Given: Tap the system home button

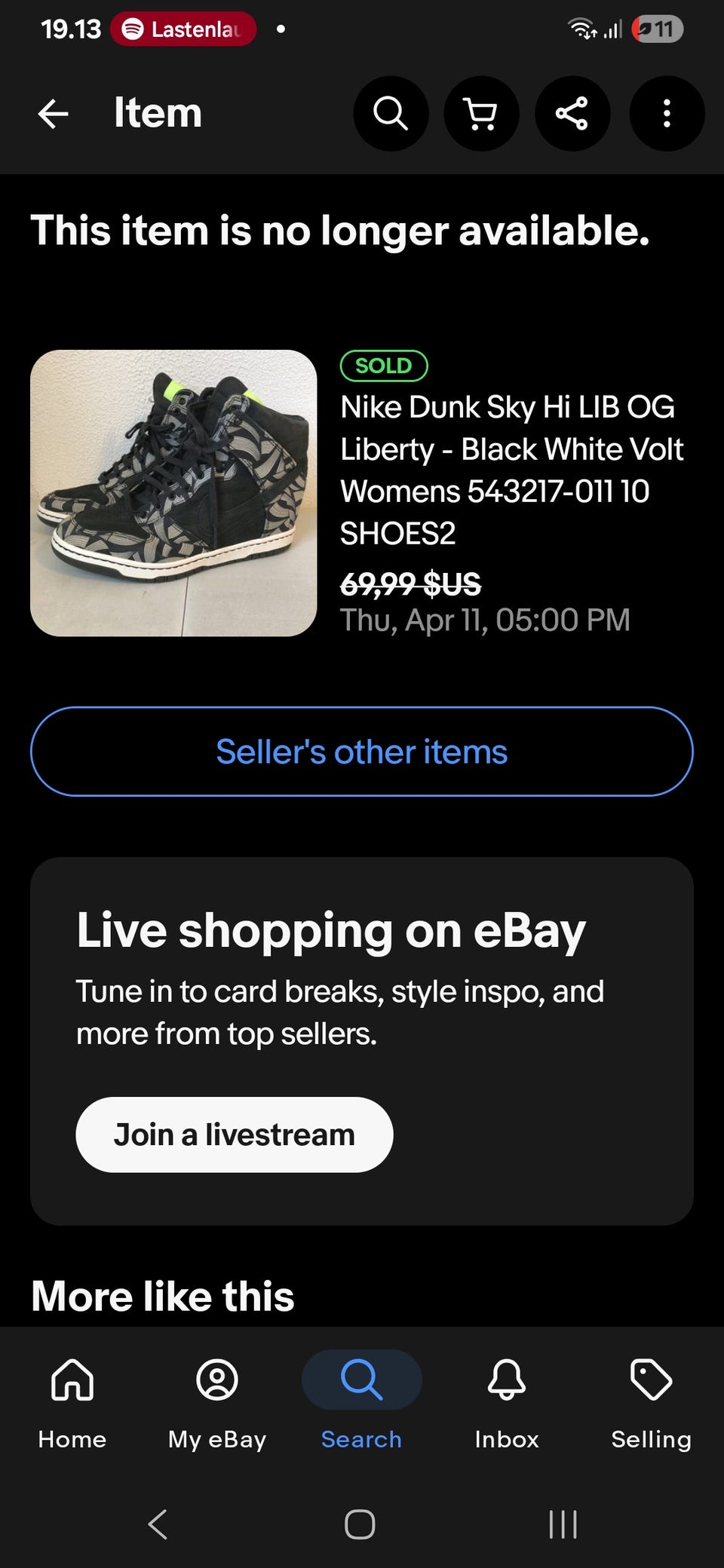Looking at the screenshot, I should coord(360,1524).
